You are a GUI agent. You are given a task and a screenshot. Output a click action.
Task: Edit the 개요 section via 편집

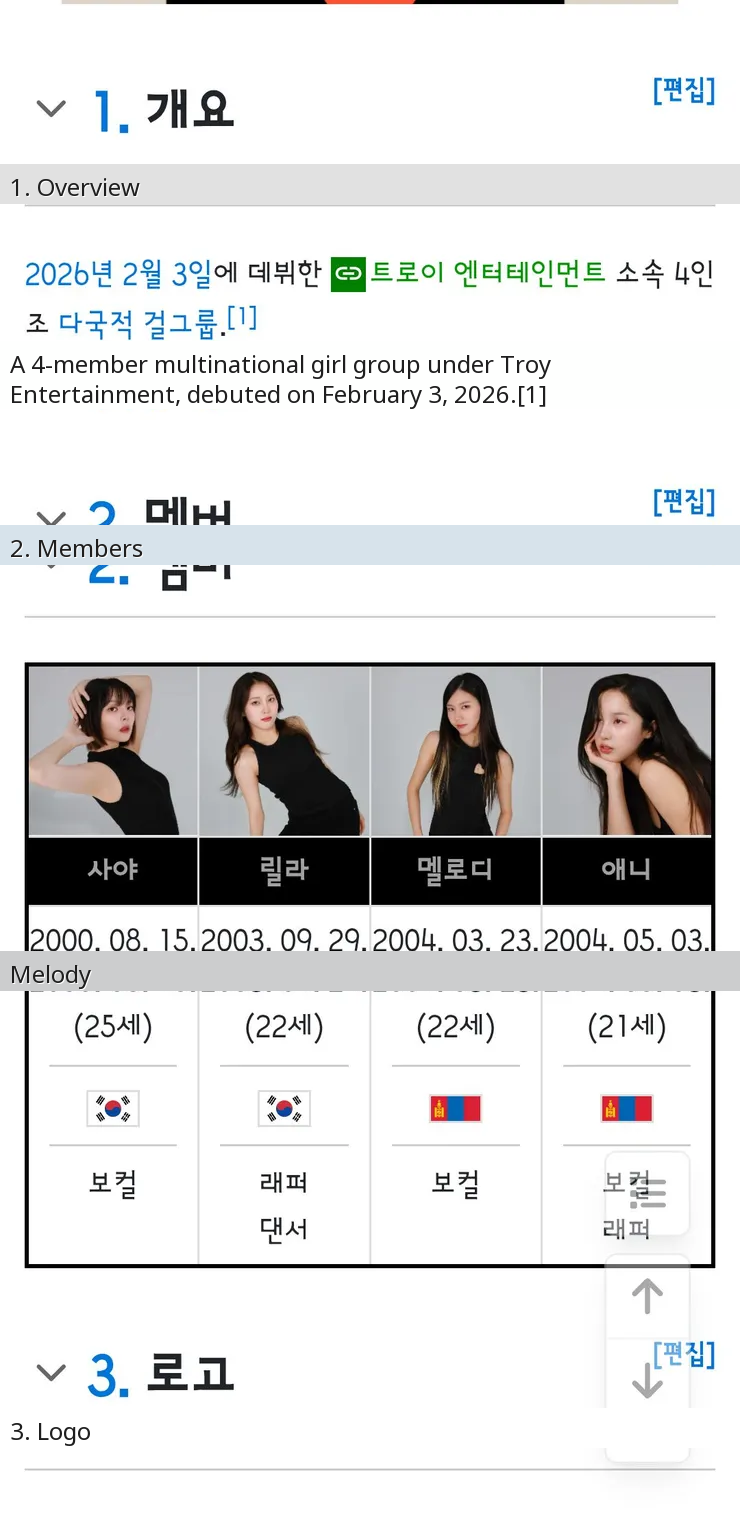[x=684, y=91]
